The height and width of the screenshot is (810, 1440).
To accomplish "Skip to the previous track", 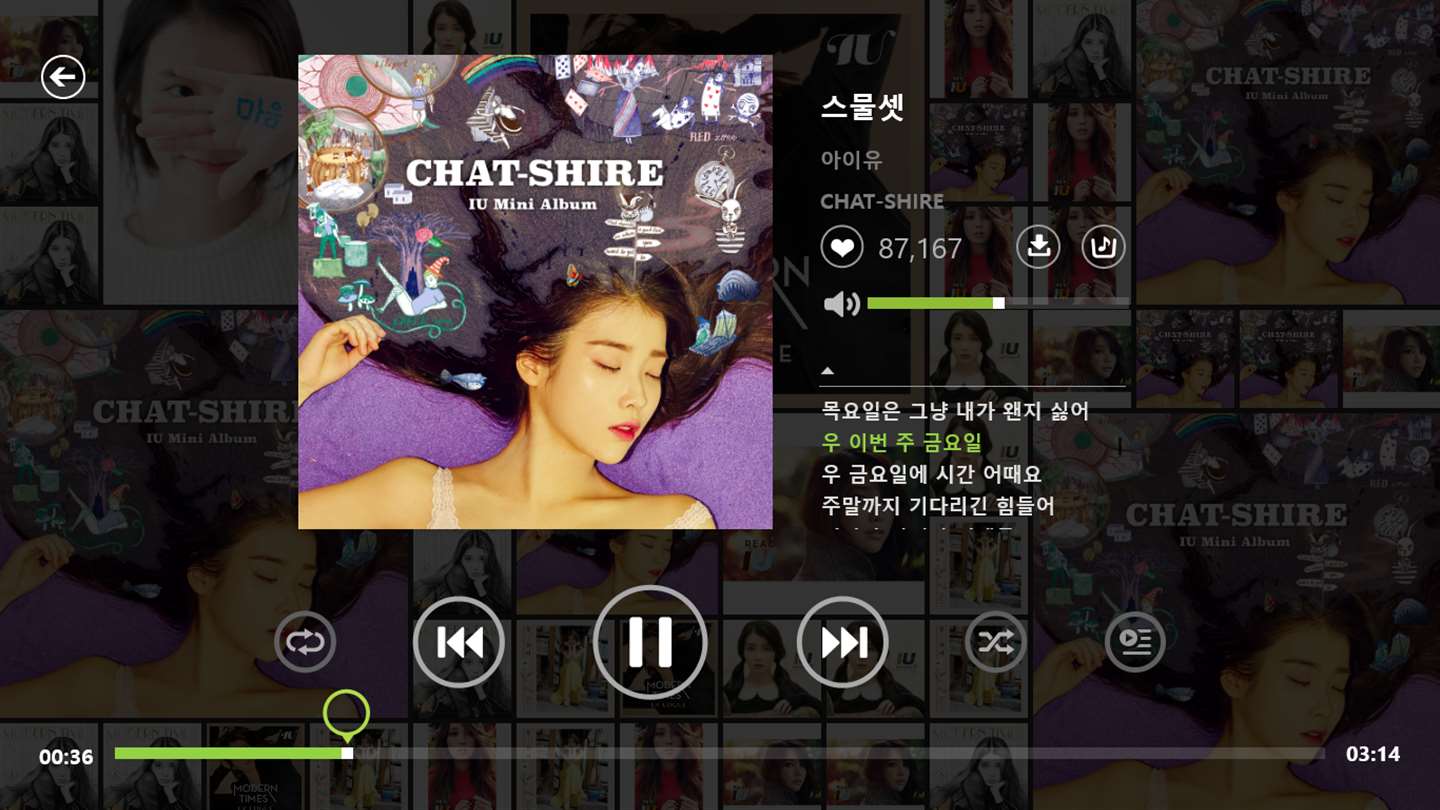I will (x=459, y=642).
